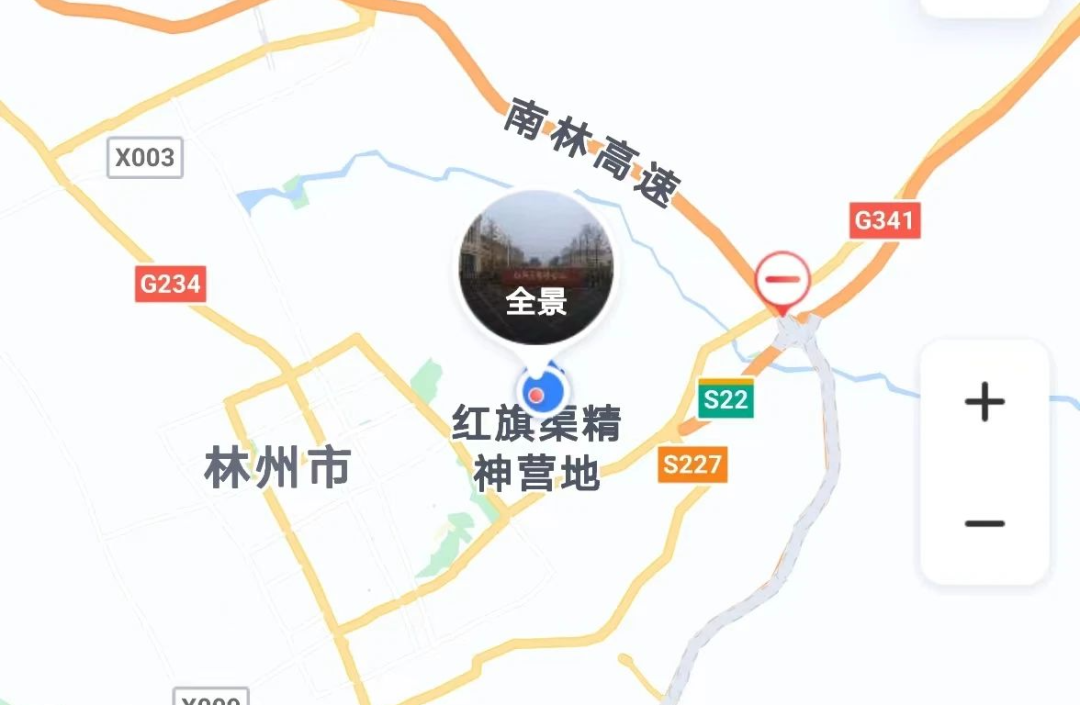The width and height of the screenshot is (1080, 705).
Task: Select the 红旗渠精神营地 location marker
Action: 540,393
